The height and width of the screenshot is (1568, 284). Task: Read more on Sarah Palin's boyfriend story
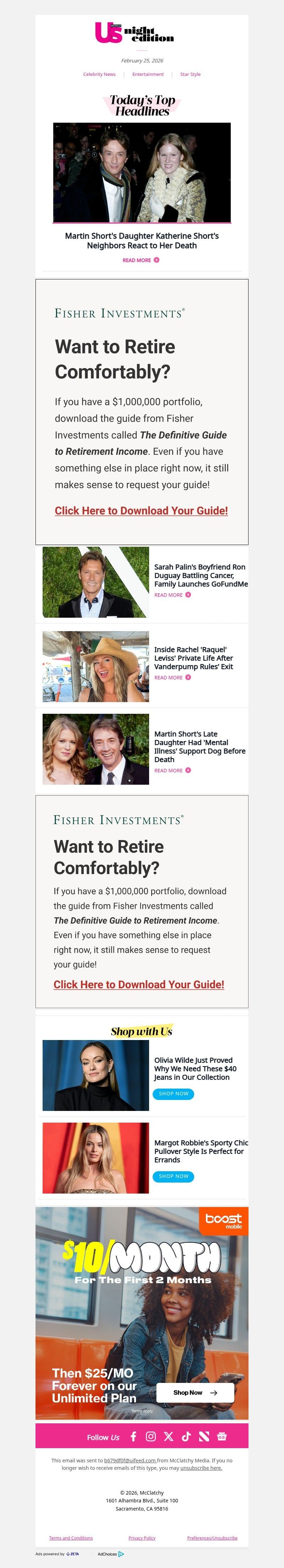[173, 595]
